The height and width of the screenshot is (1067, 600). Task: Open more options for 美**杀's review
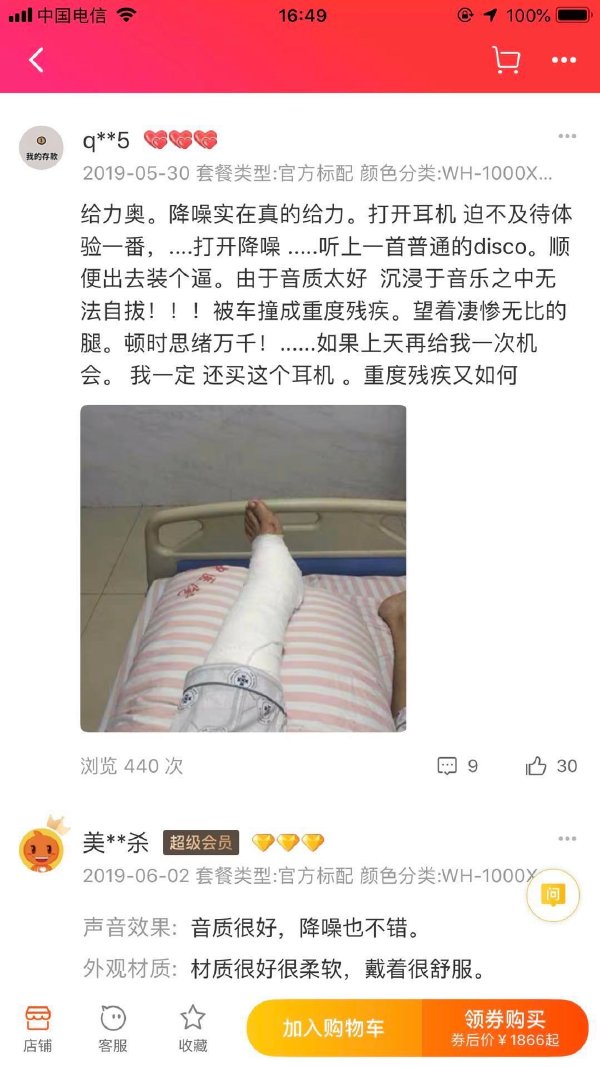click(x=567, y=838)
